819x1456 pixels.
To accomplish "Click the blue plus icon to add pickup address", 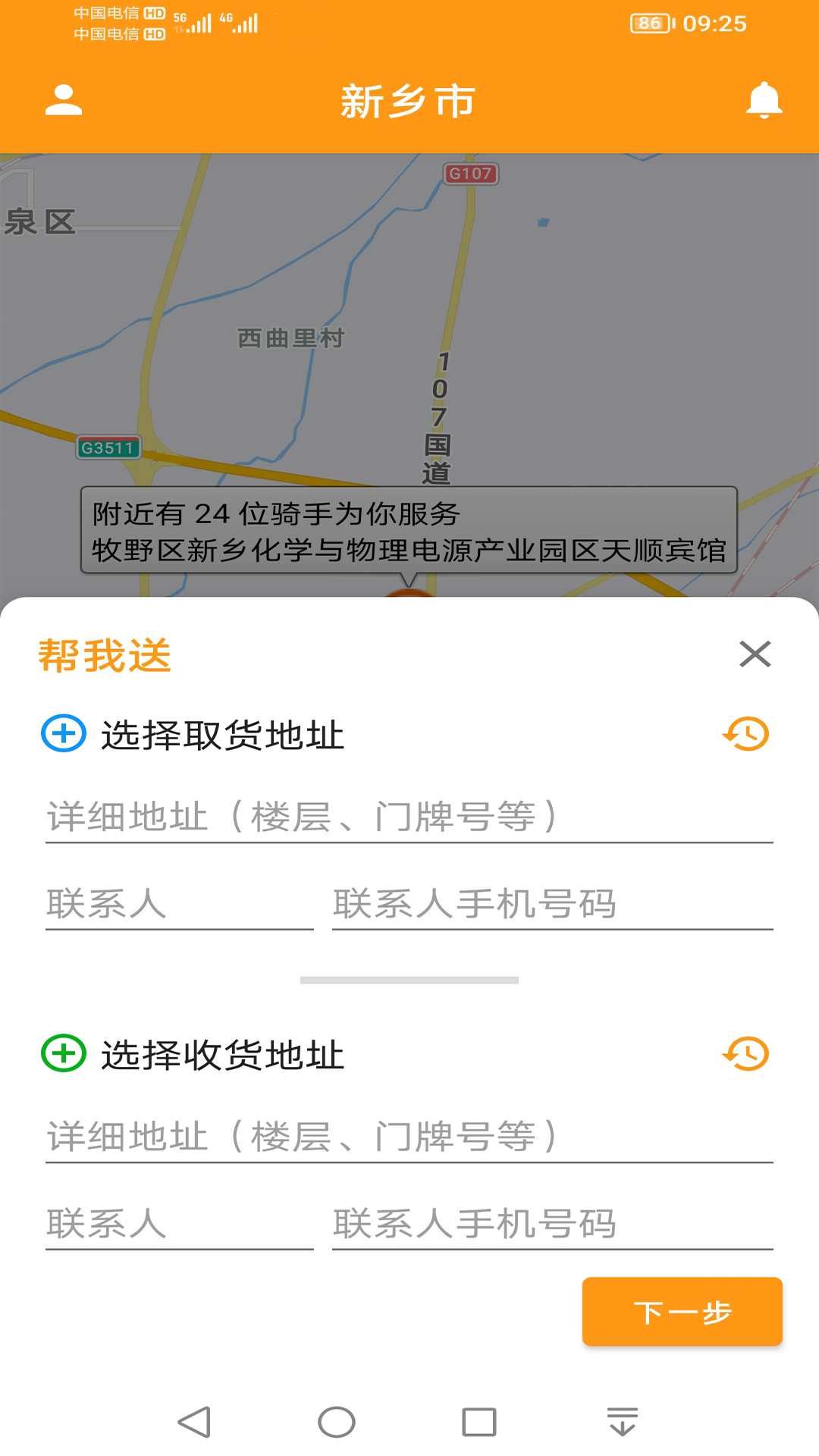I will coord(64,733).
